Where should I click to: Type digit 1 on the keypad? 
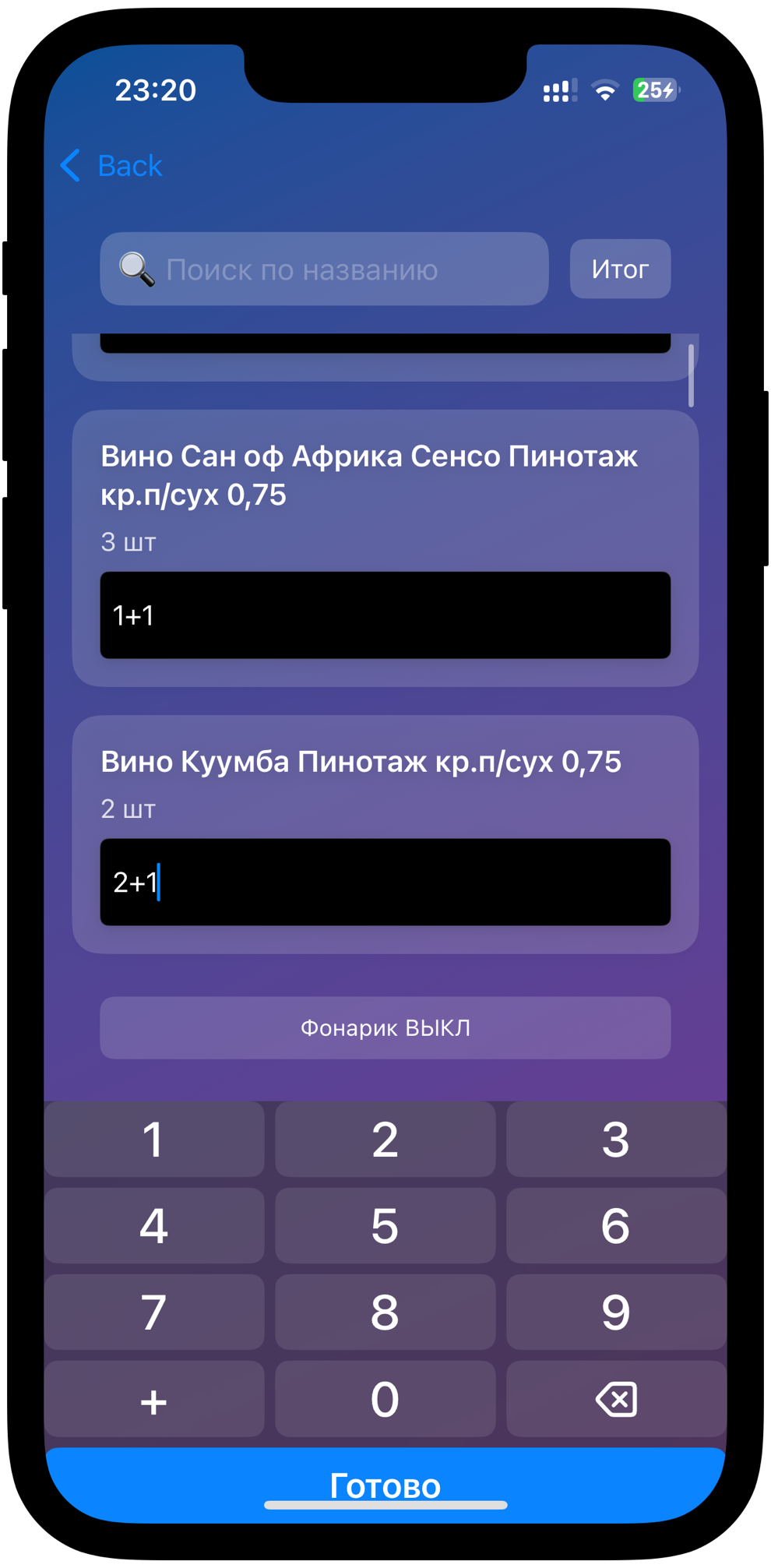point(154,1140)
